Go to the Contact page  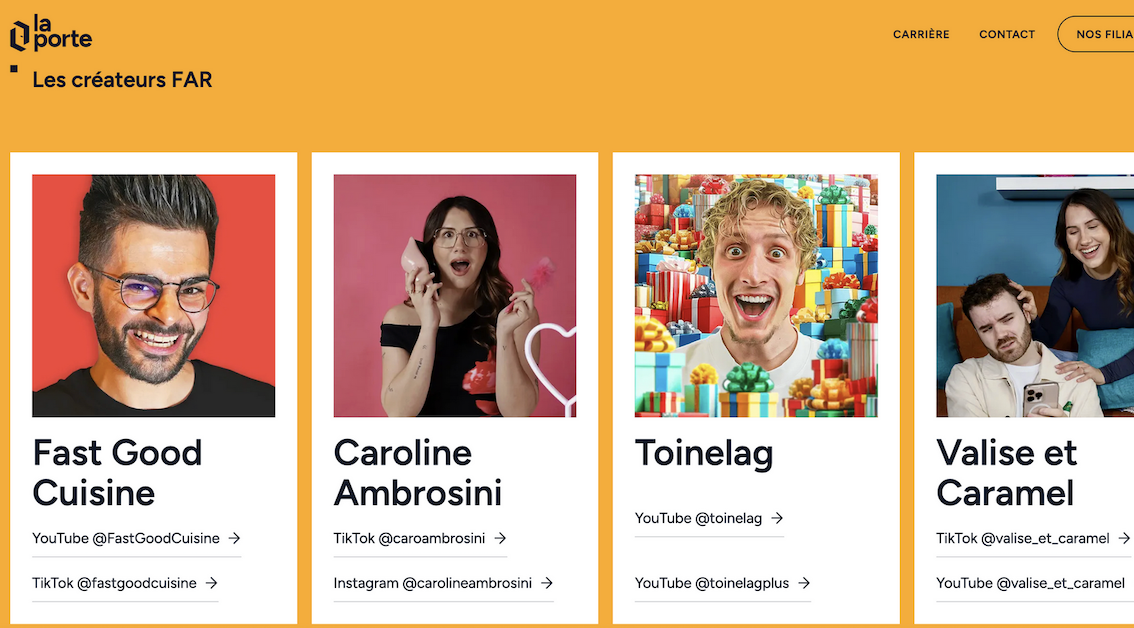1006,34
